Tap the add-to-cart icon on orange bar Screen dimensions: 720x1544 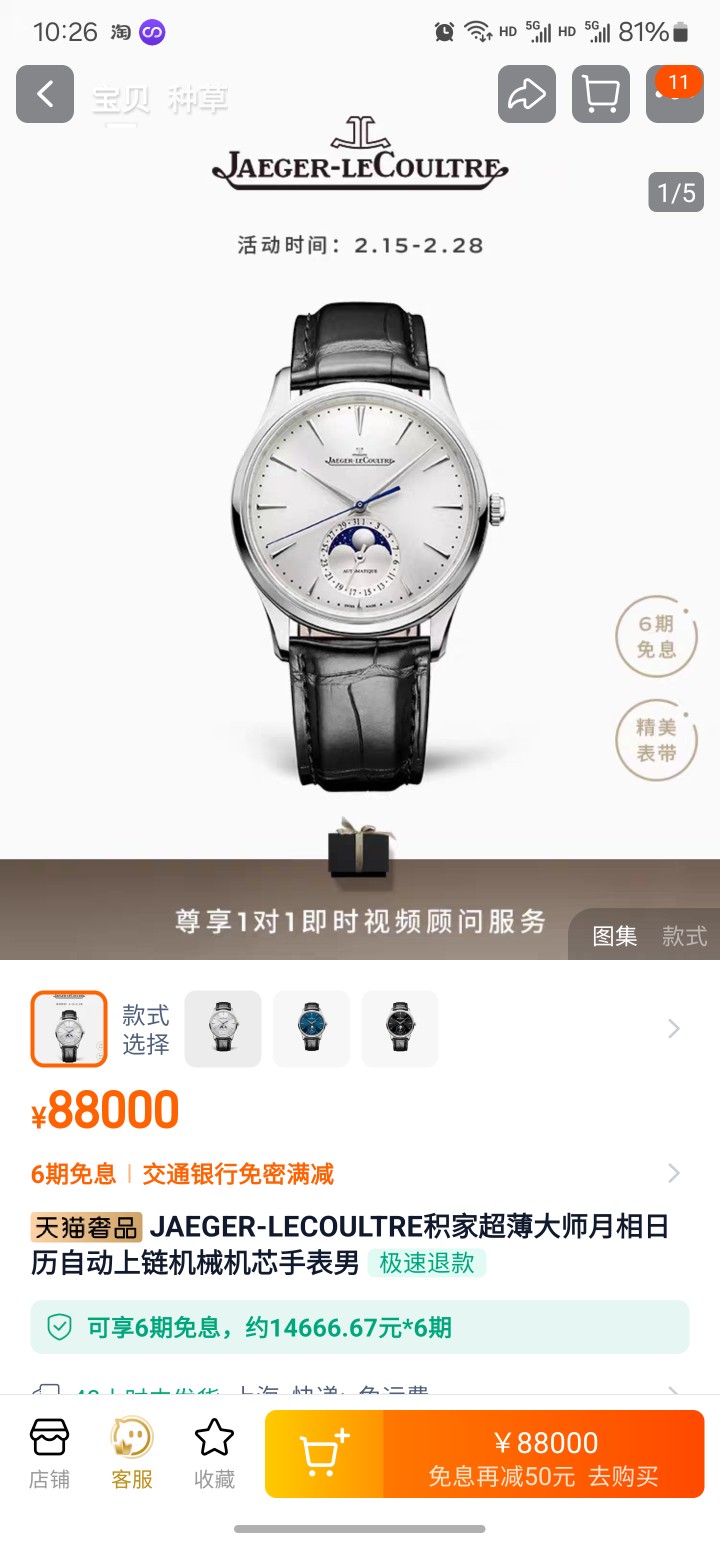pyautogui.click(x=320, y=1453)
